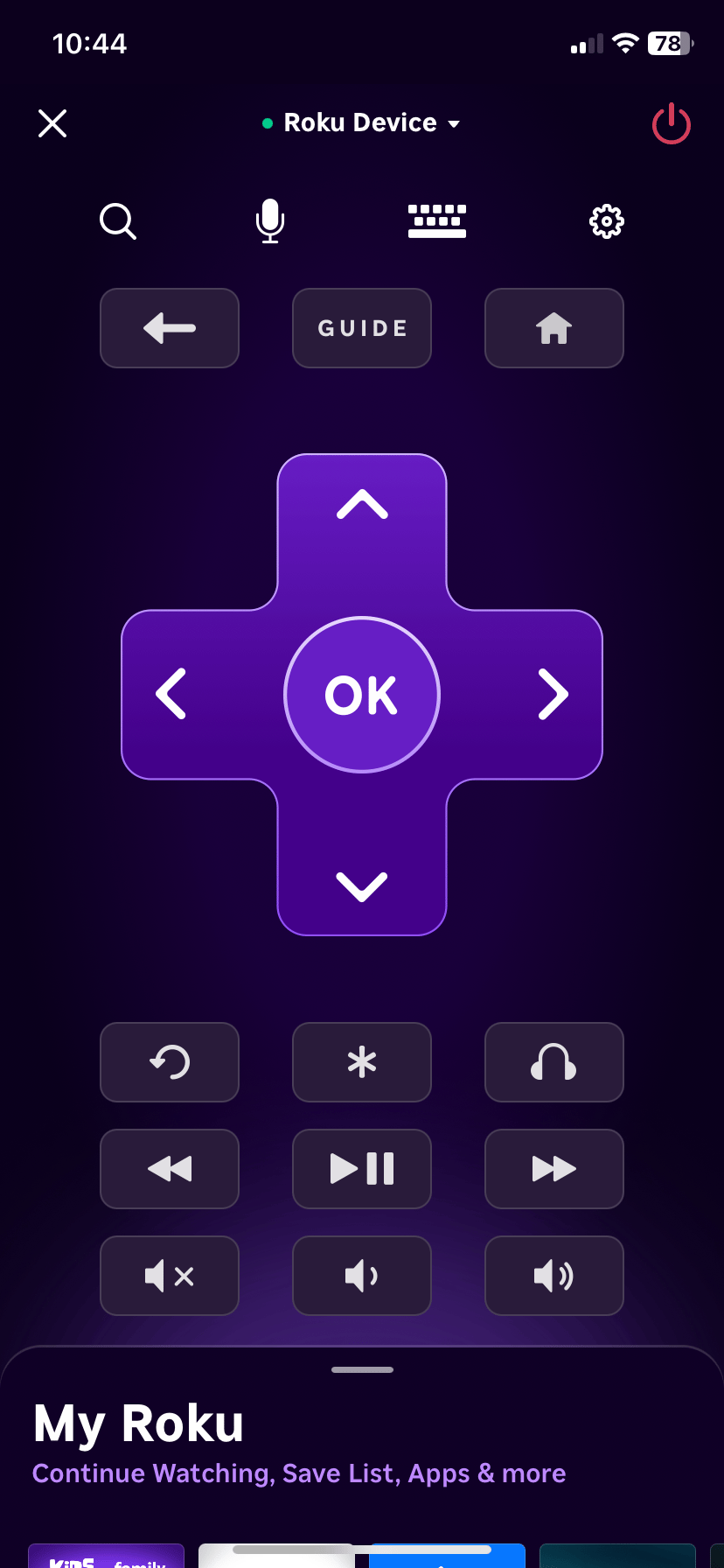Image resolution: width=724 pixels, height=1568 pixels.
Task: Toggle play/pause
Action: (362, 1169)
